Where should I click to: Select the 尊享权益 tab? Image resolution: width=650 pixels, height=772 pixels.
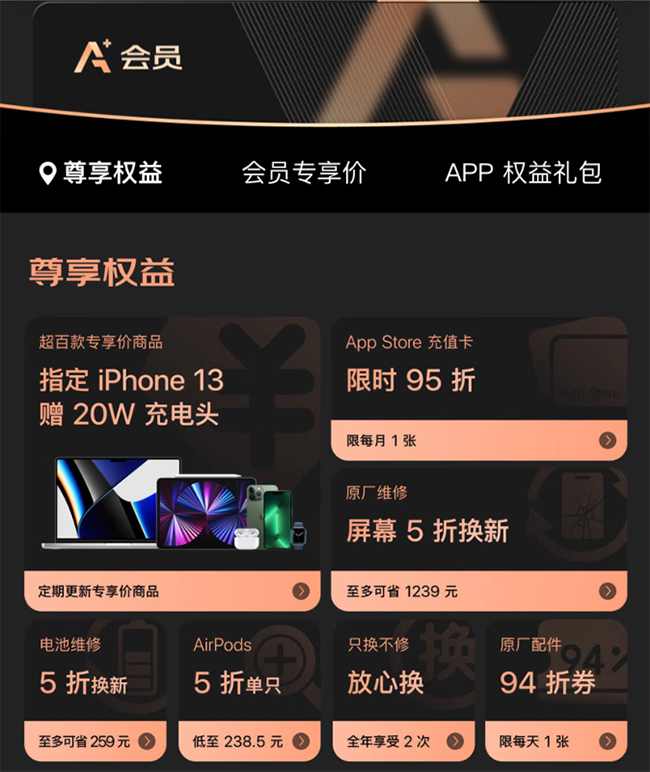101,173
